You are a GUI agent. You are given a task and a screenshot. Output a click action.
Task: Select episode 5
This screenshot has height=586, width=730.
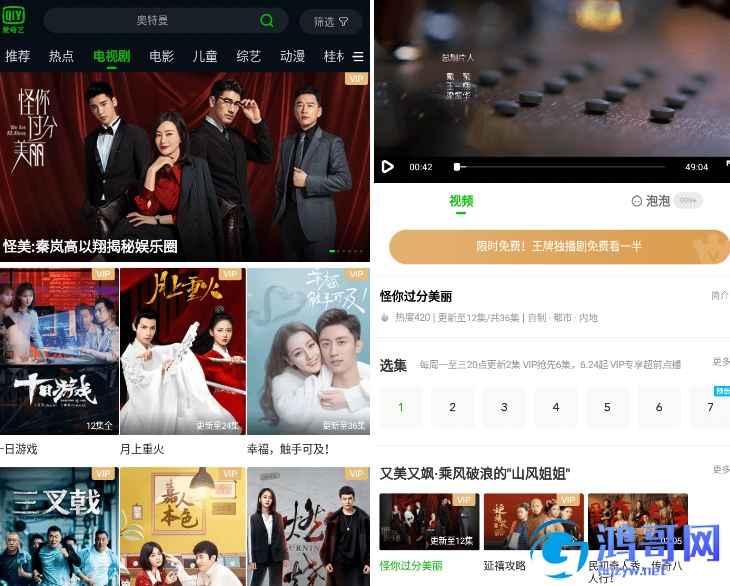point(607,407)
